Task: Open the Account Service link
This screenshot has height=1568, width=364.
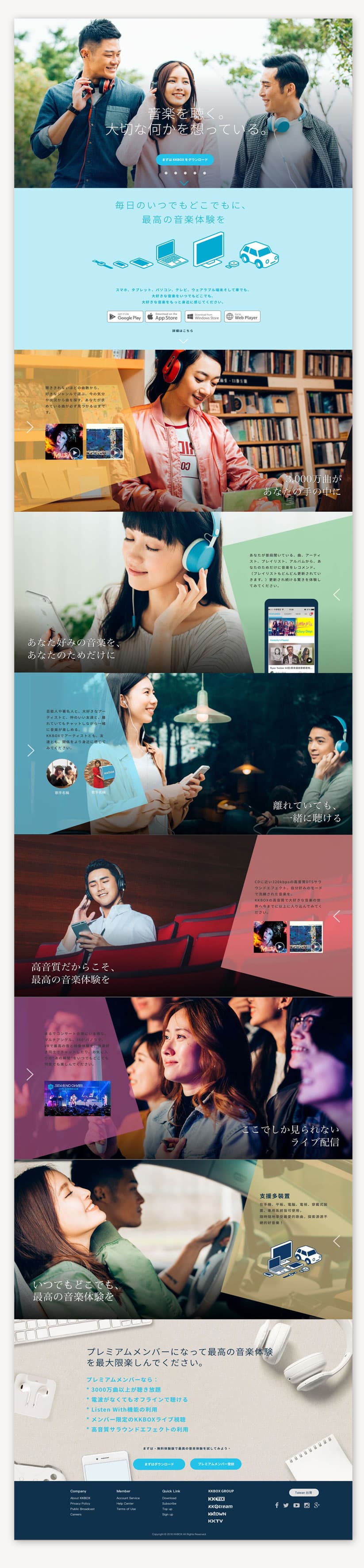Action: 128,1498
